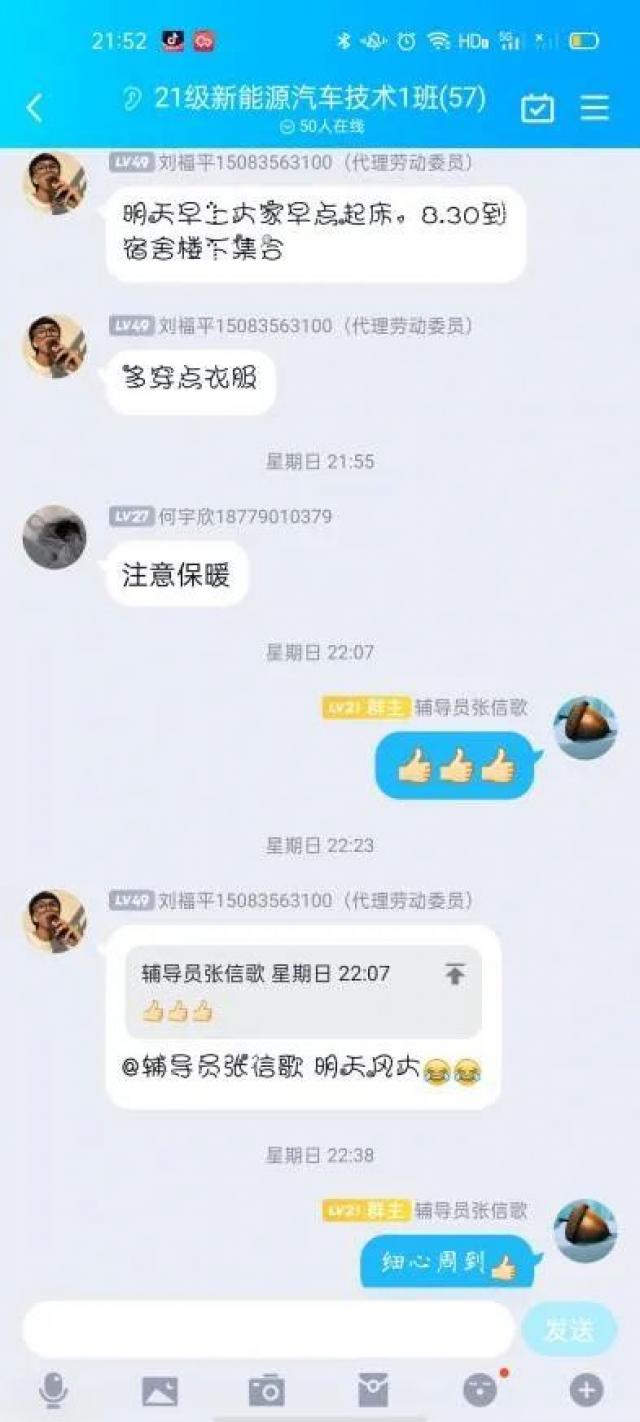Tap the 发送 send button

[569, 1329]
